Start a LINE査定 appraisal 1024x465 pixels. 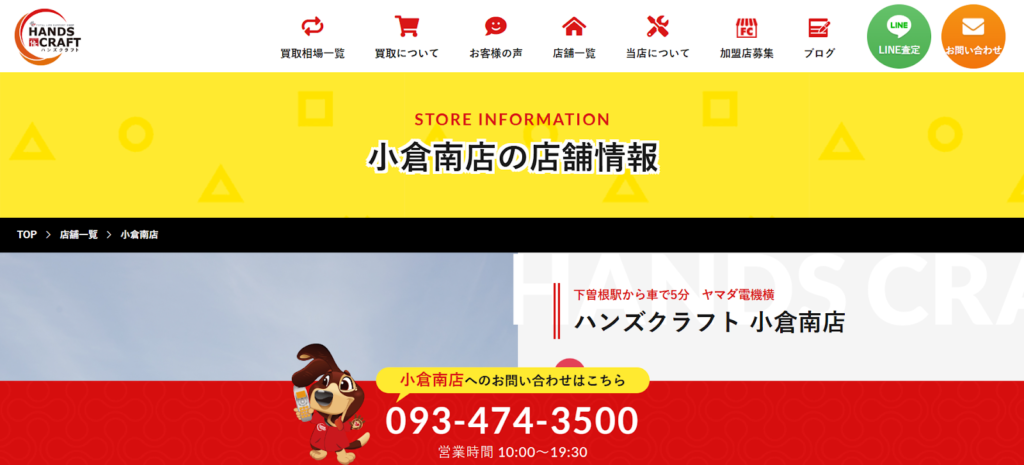(898, 36)
